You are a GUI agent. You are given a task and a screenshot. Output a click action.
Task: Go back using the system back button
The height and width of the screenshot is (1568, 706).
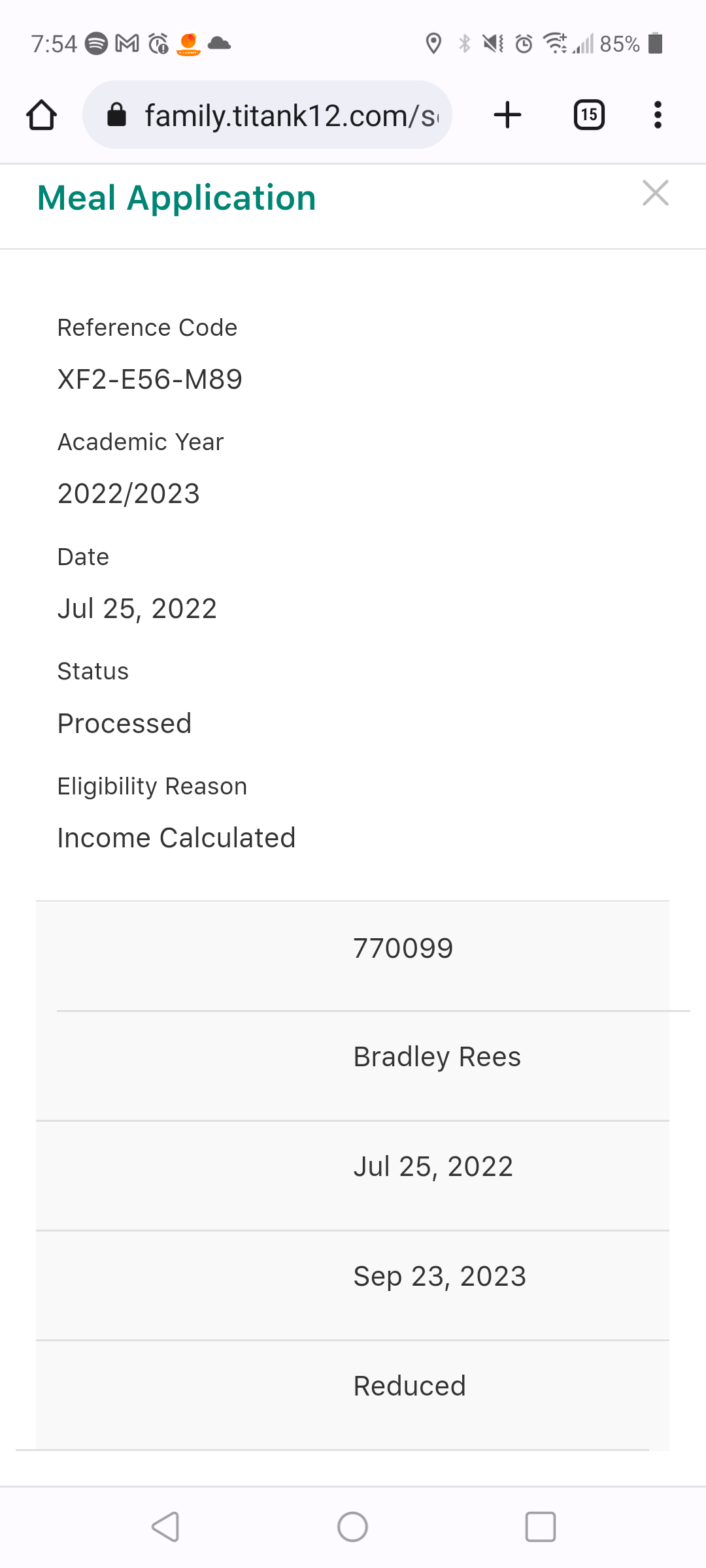tap(165, 1527)
